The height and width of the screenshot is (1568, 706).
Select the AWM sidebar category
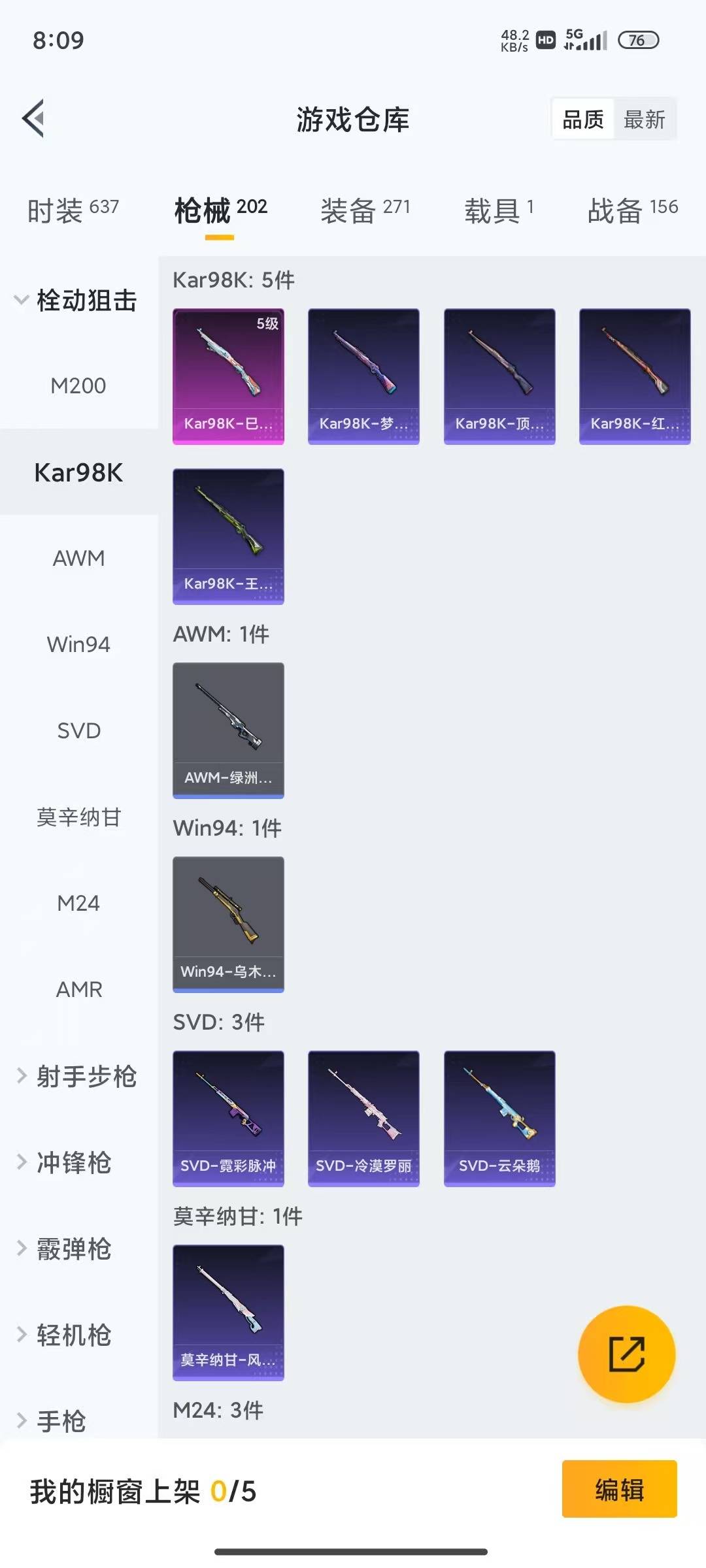click(x=79, y=558)
